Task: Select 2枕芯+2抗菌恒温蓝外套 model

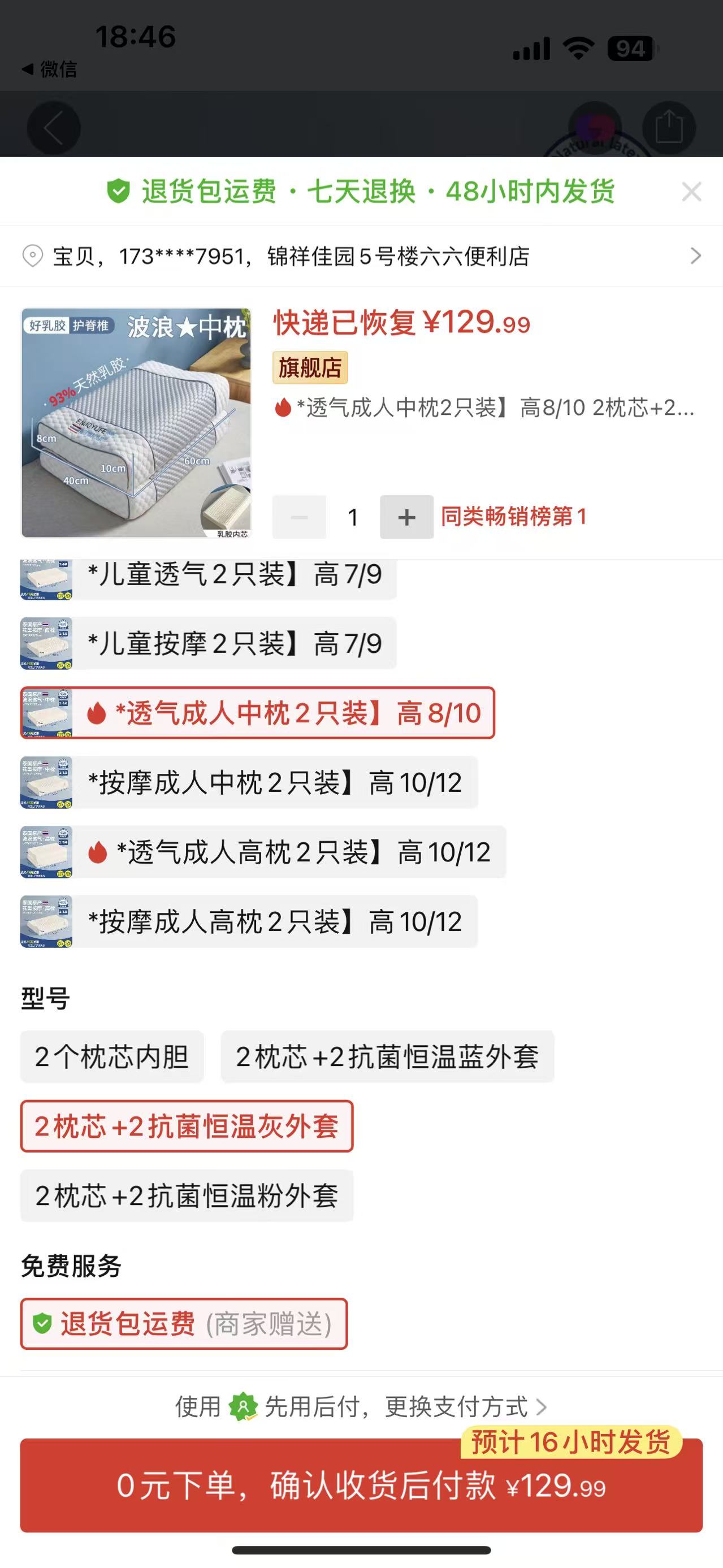Action: [x=387, y=1056]
